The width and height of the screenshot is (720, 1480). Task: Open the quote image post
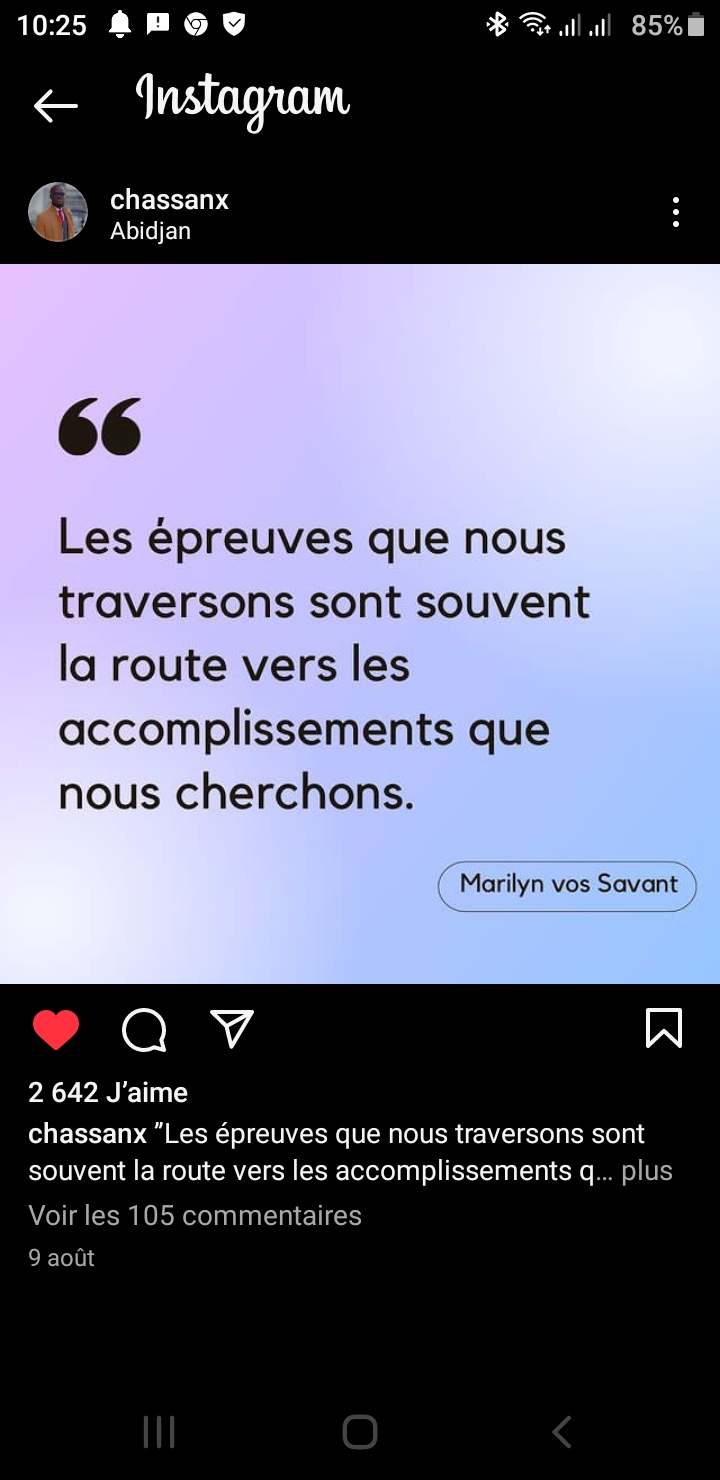click(360, 623)
